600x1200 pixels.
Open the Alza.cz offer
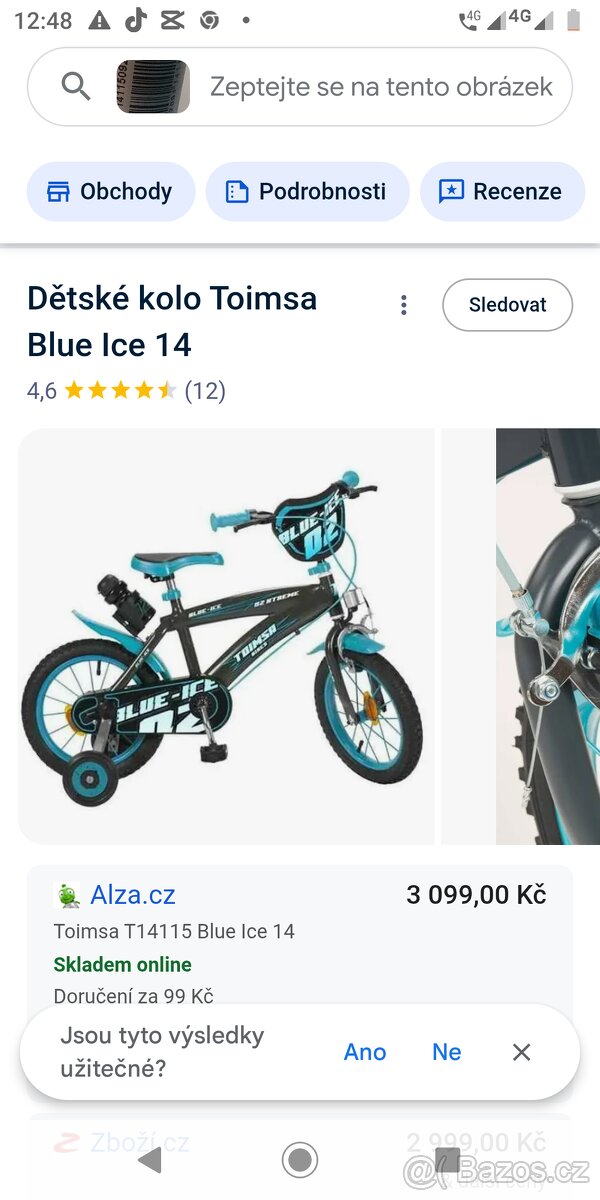click(133, 895)
